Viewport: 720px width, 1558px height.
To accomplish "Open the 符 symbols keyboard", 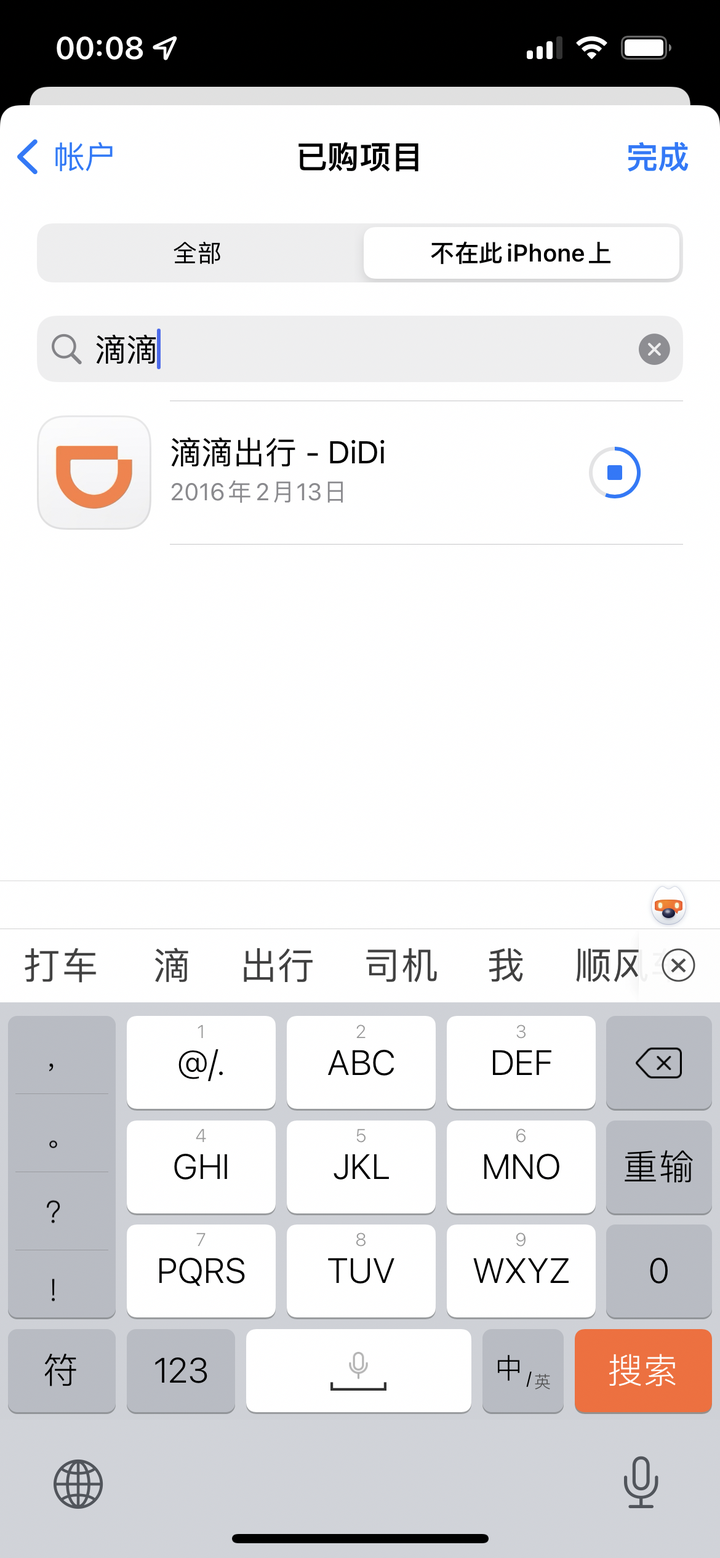I will [61, 1370].
